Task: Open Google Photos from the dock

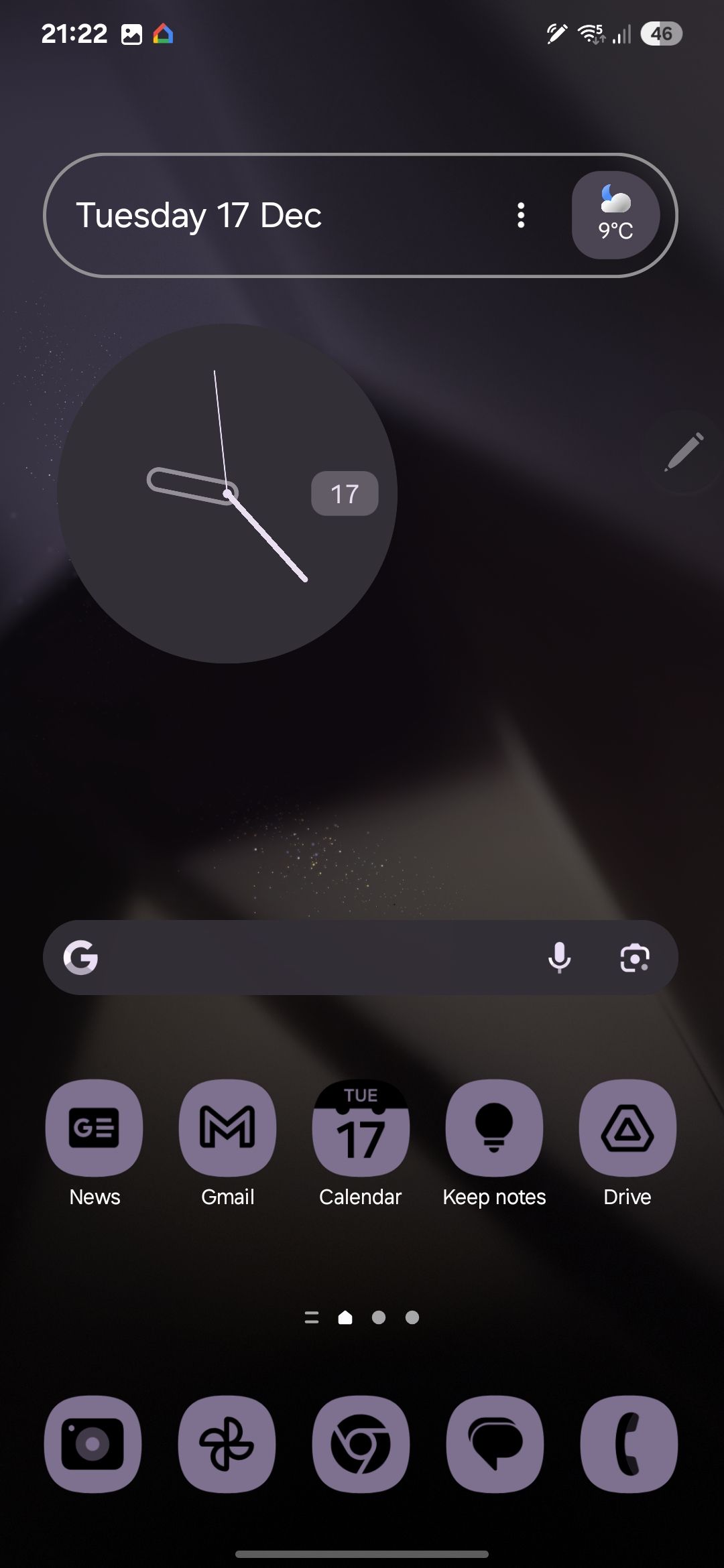Action: [x=227, y=1445]
